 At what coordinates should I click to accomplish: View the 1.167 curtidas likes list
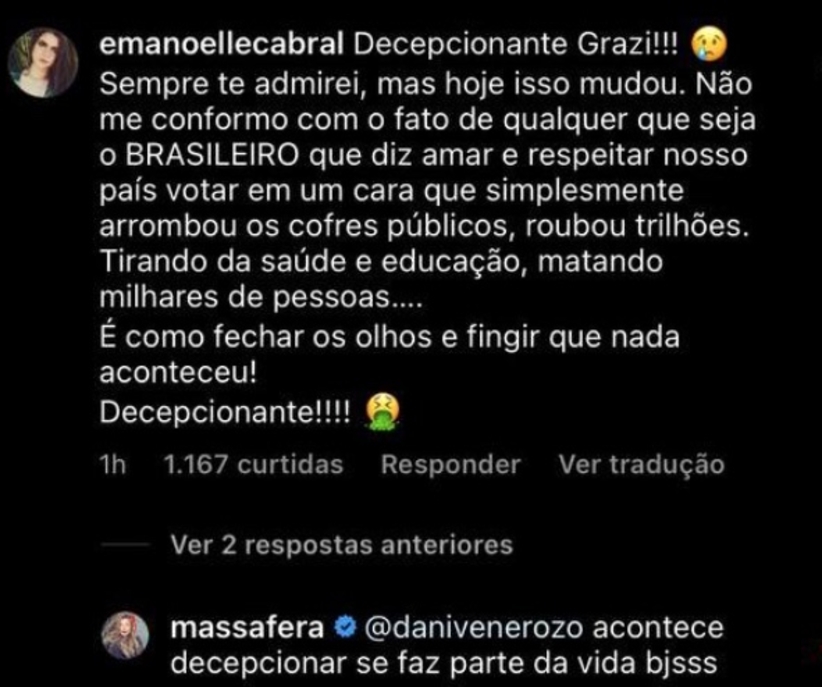(253, 465)
